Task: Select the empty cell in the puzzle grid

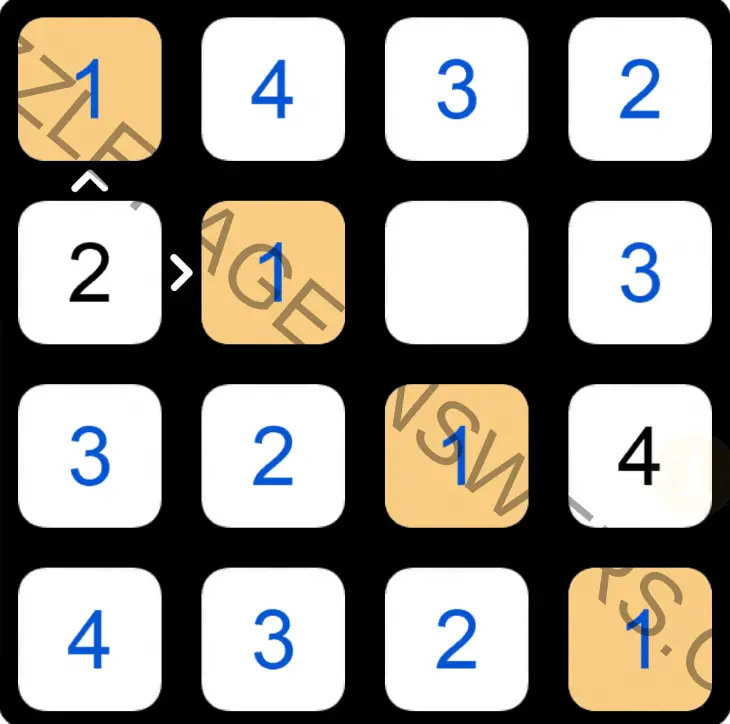Action: (456, 272)
